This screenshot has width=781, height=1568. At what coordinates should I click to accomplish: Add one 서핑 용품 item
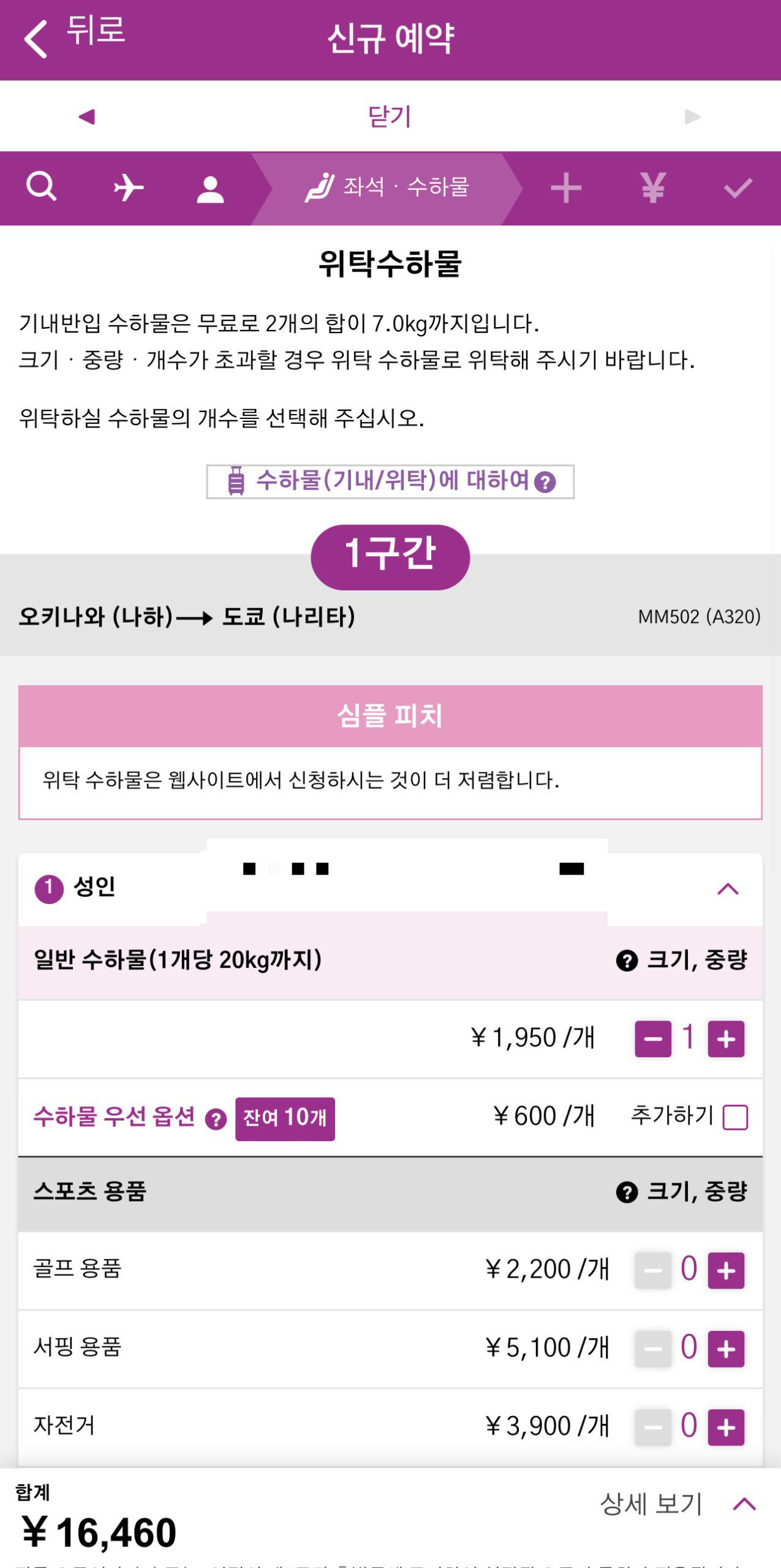click(x=726, y=1349)
